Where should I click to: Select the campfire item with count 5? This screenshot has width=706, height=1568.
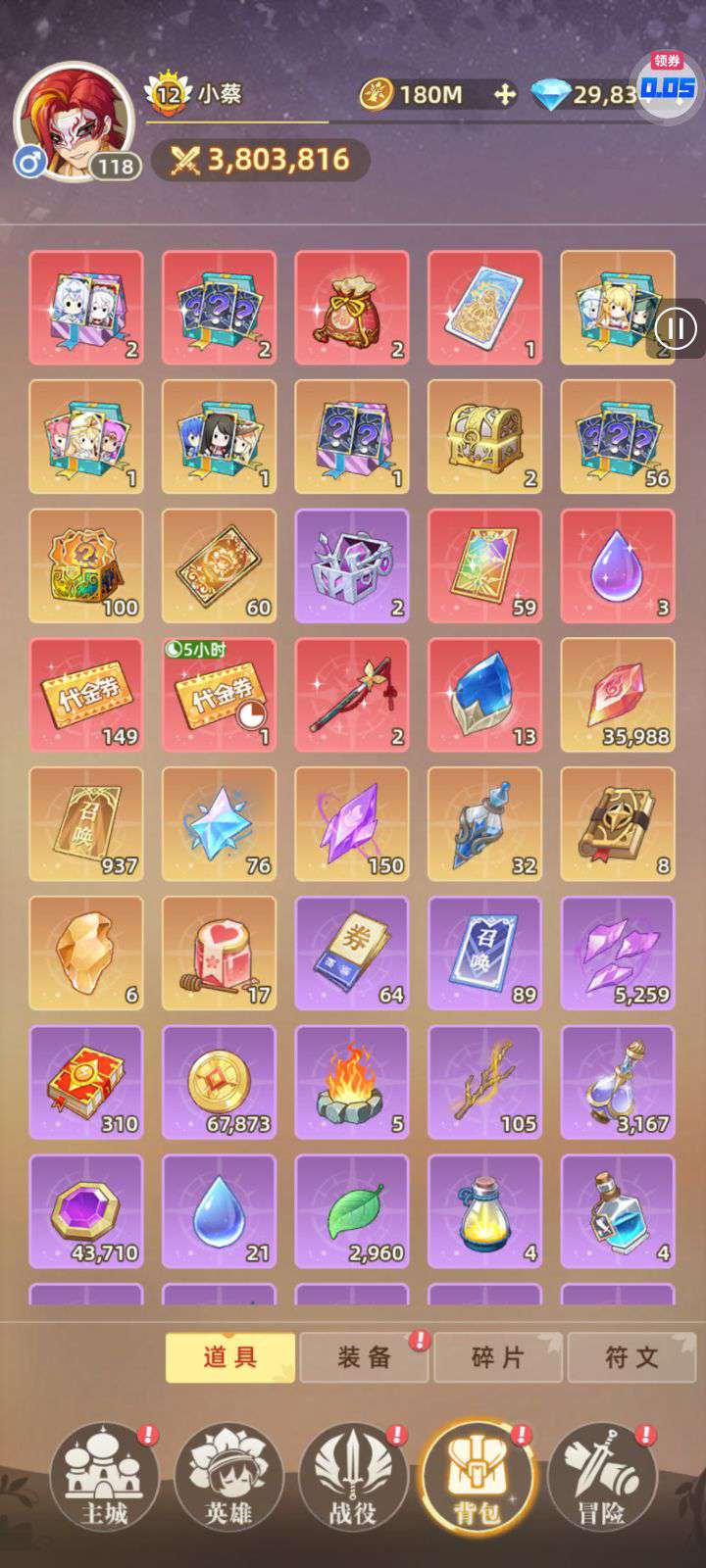[352, 1083]
